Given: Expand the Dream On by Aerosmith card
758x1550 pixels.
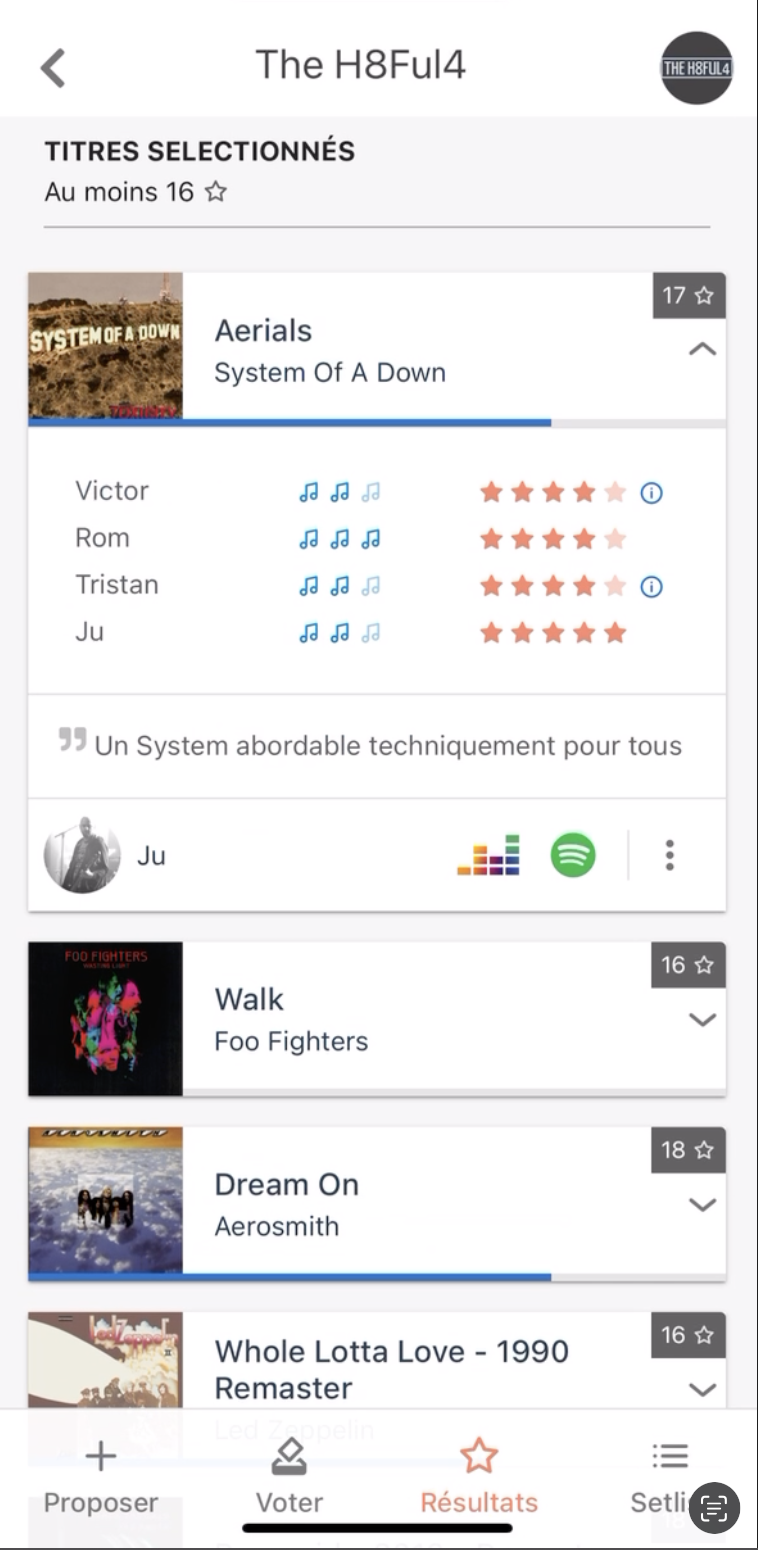Looking at the screenshot, I should (x=703, y=1204).
